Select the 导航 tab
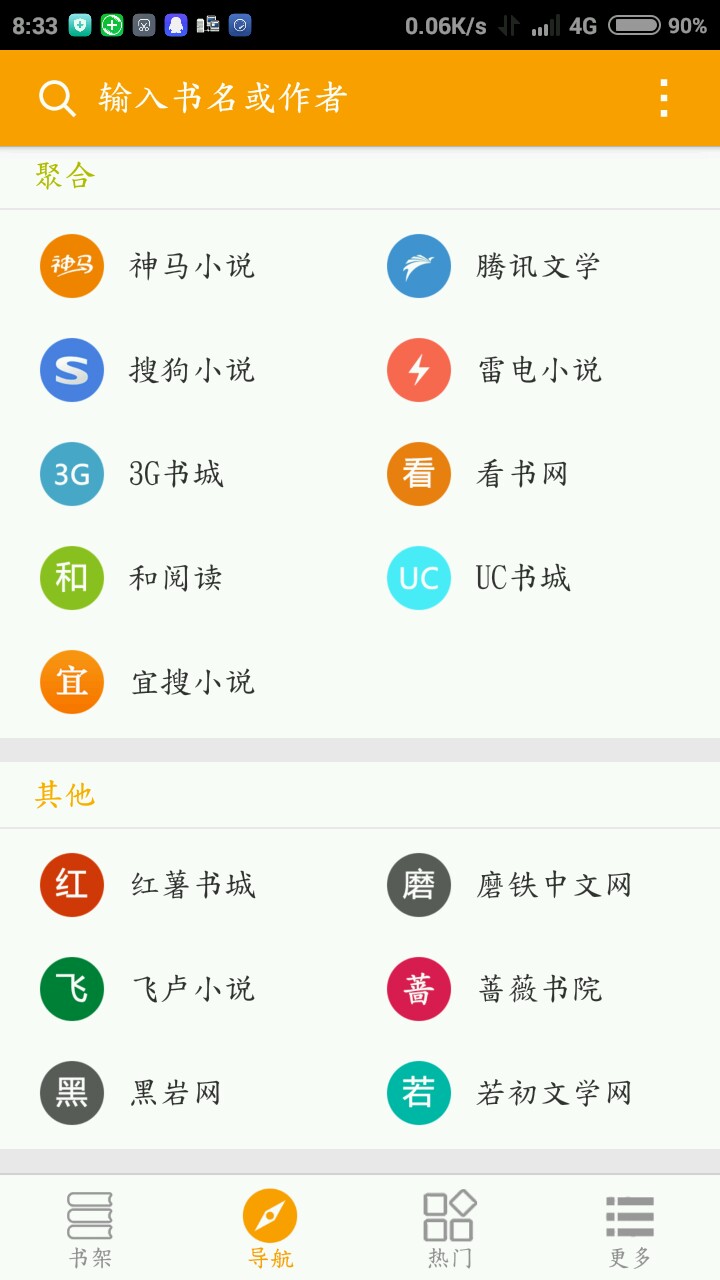Screen dimensions: 720x1280 270,1229
